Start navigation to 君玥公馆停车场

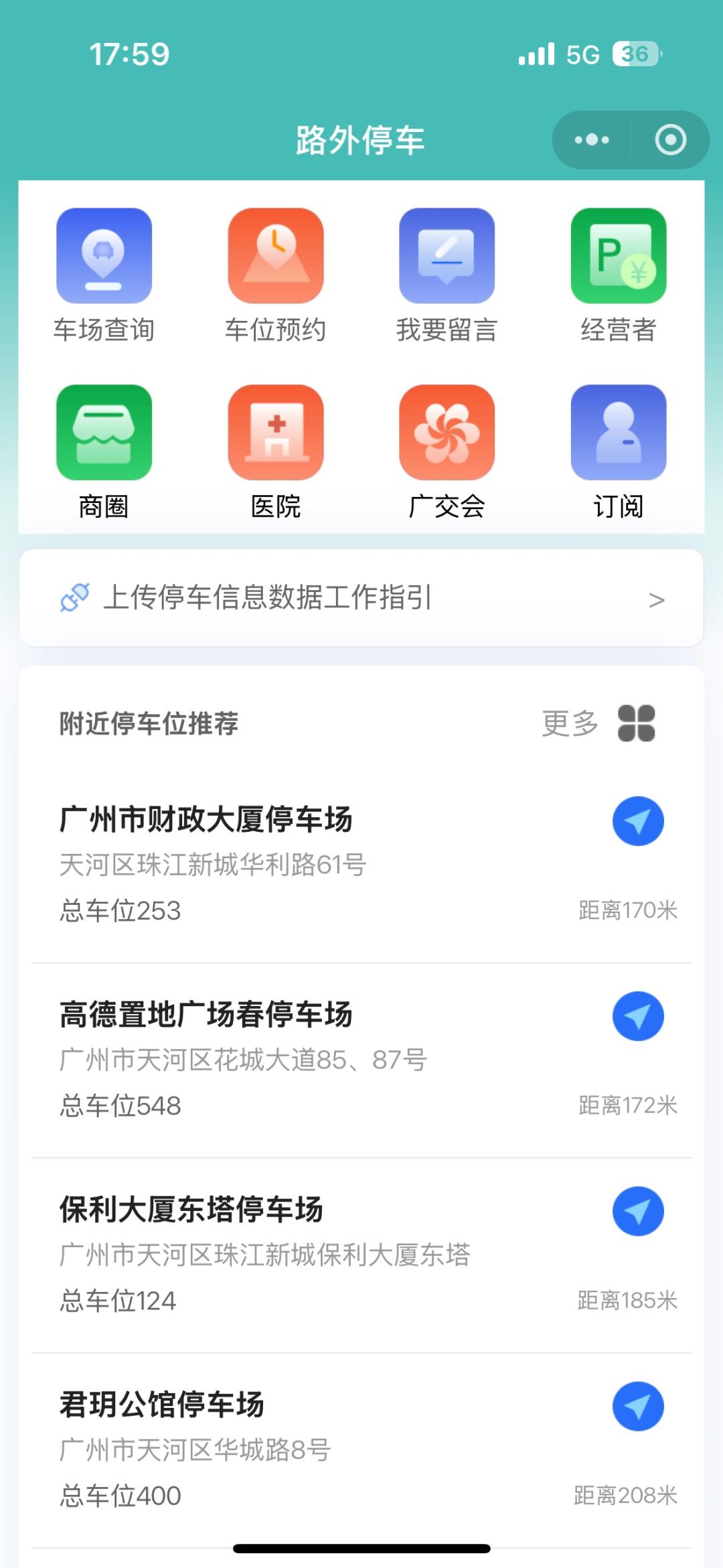[x=637, y=1406]
